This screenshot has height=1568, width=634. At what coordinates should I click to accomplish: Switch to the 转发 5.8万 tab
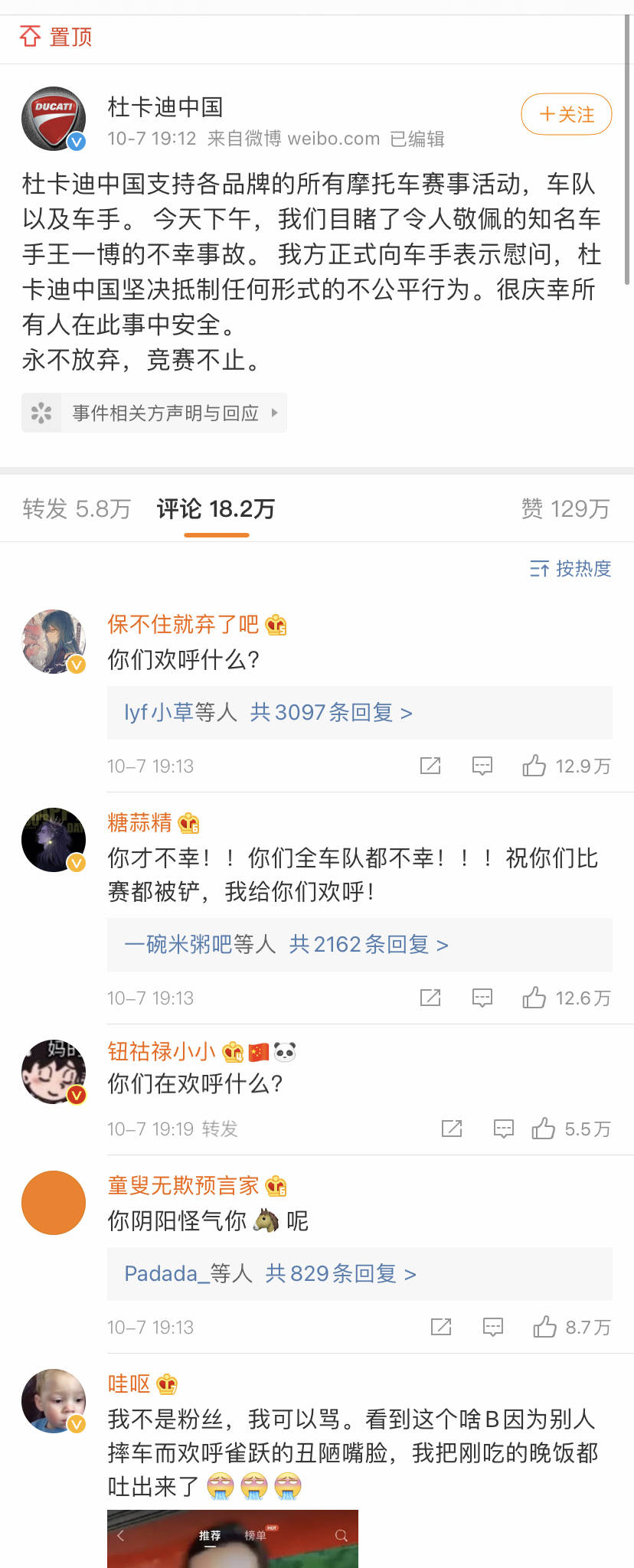(x=77, y=509)
